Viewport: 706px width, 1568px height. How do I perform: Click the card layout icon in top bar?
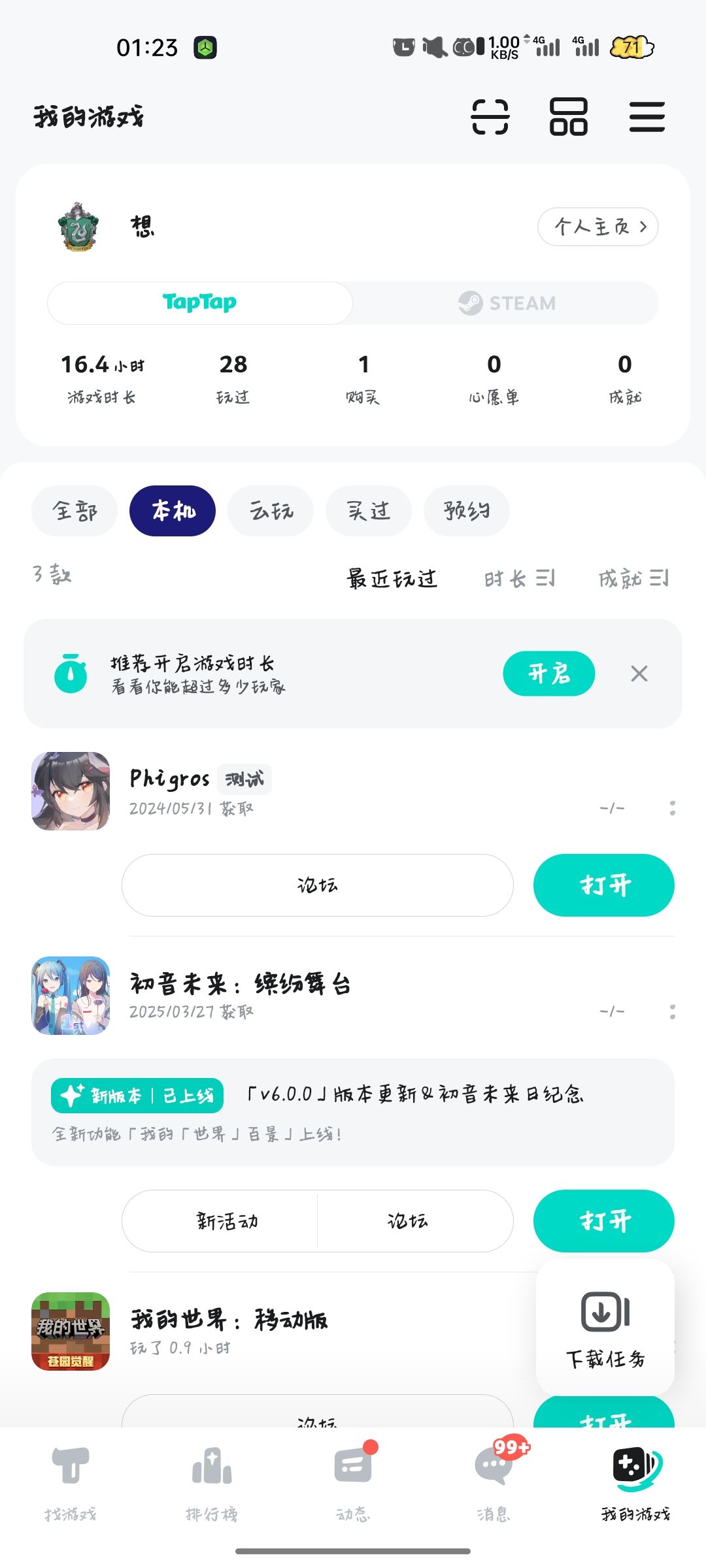click(x=568, y=116)
